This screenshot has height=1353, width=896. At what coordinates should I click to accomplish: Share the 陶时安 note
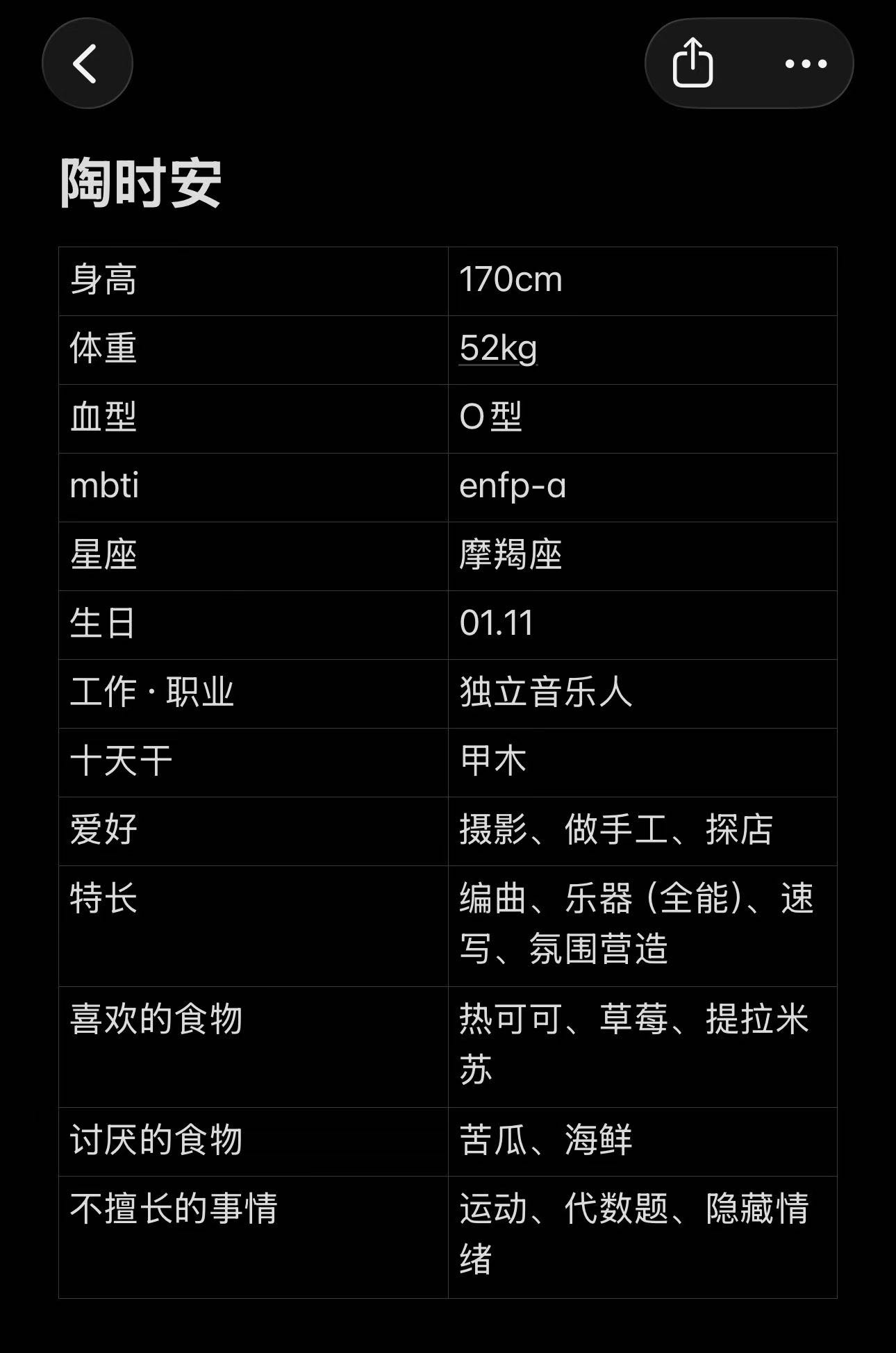tap(692, 63)
